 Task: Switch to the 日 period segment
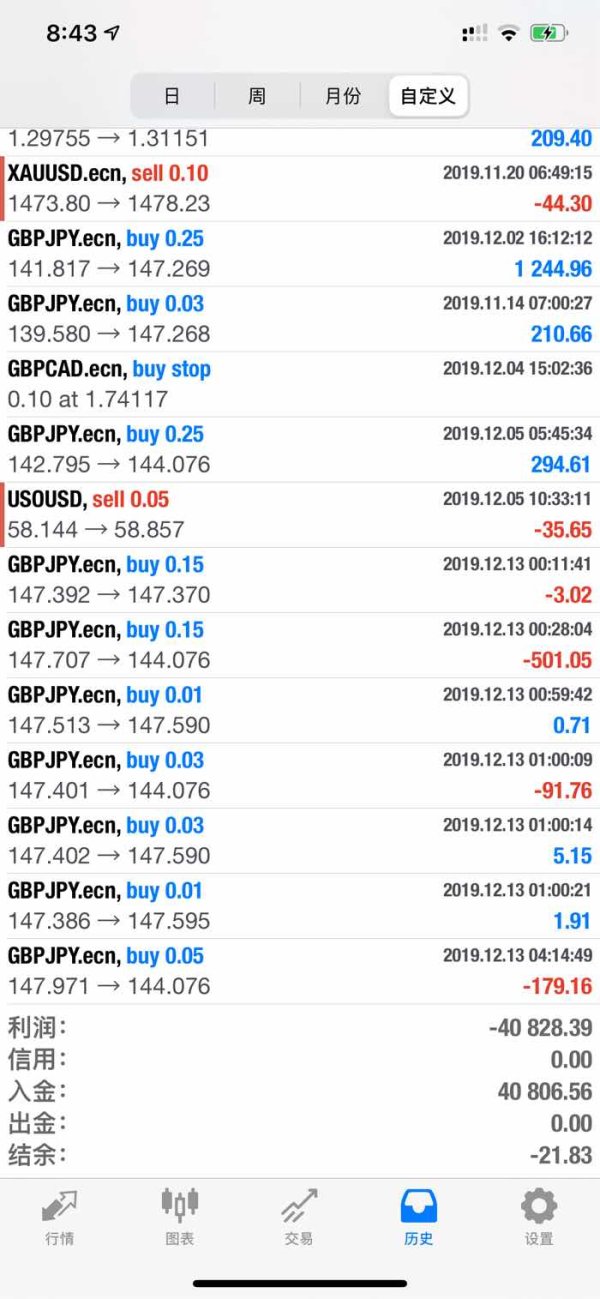[172, 97]
